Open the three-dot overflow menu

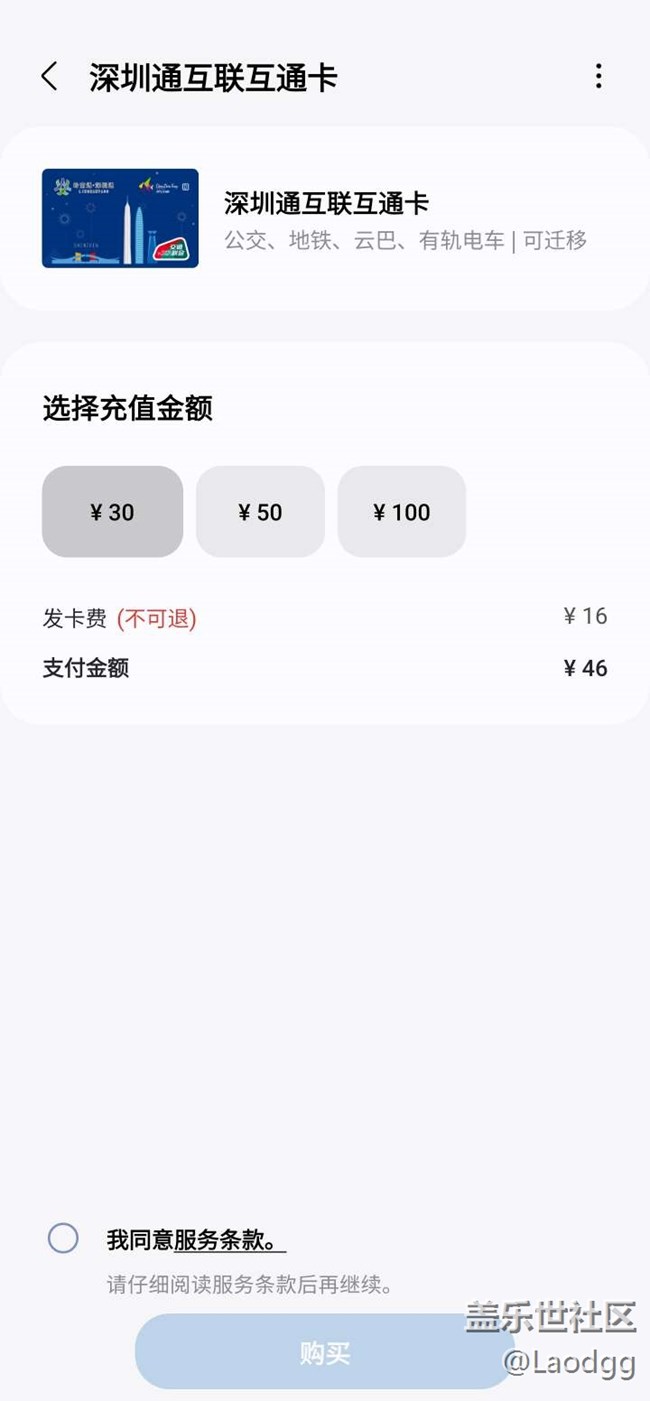pyautogui.click(x=598, y=76)
